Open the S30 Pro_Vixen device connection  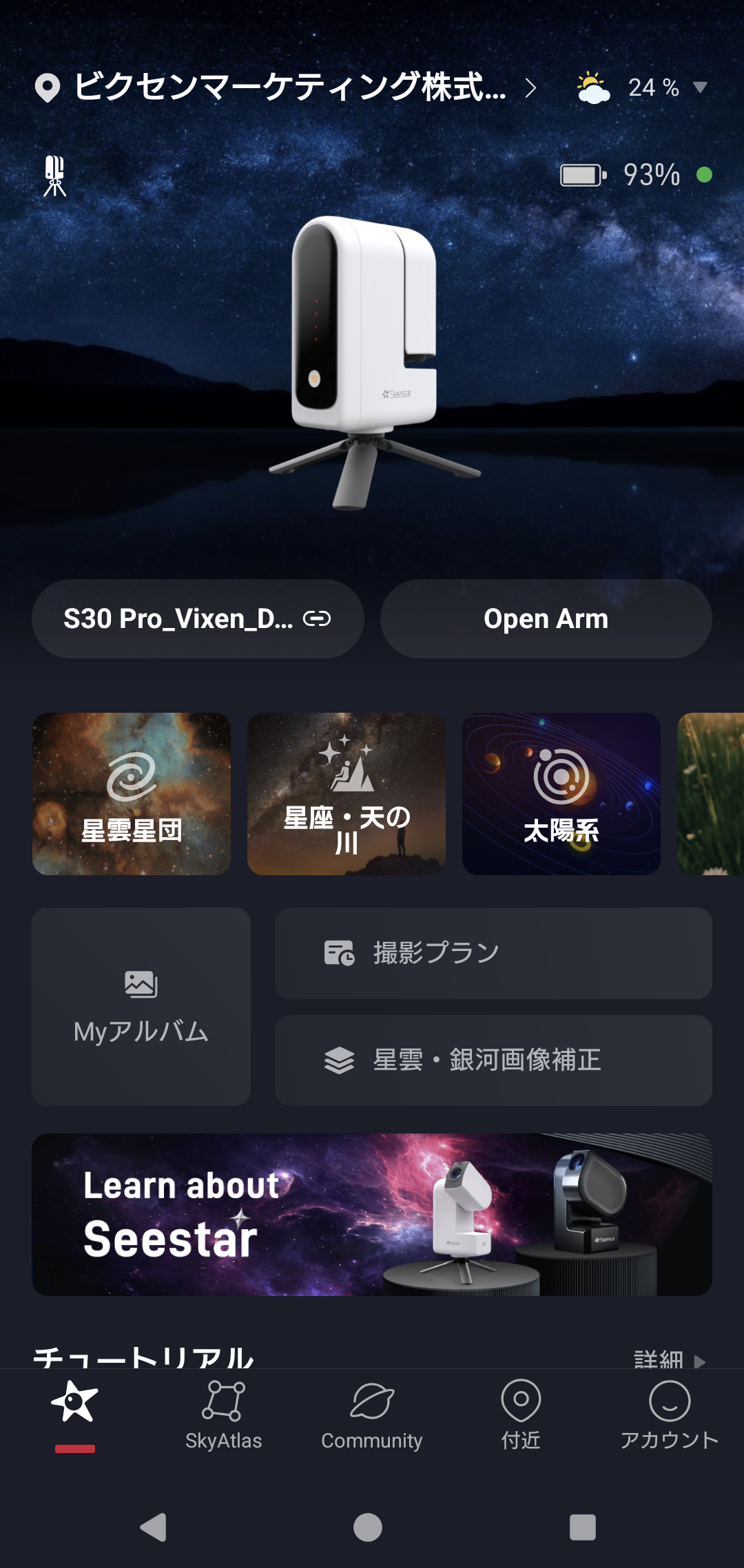(198, 618)
